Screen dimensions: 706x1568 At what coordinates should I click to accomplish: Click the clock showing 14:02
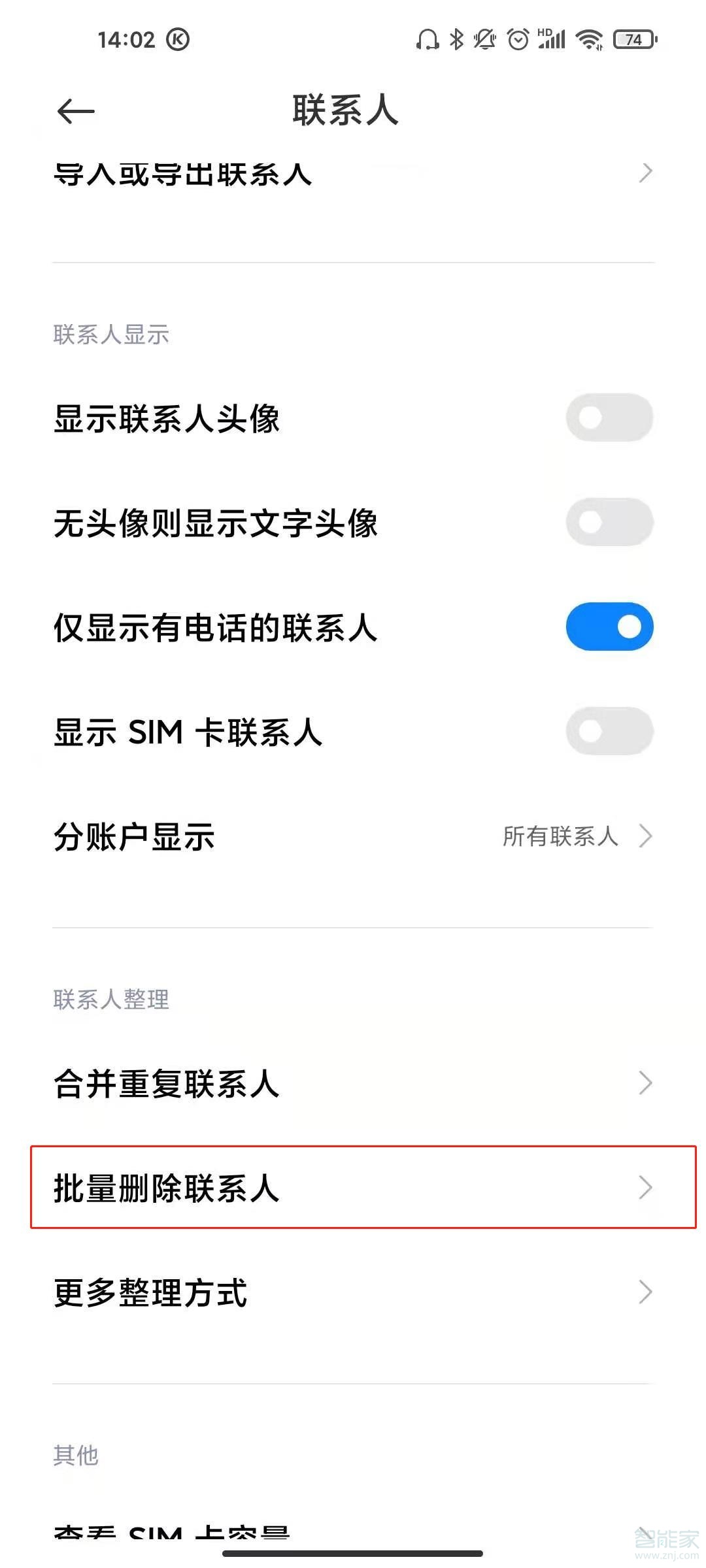(128, 41)
